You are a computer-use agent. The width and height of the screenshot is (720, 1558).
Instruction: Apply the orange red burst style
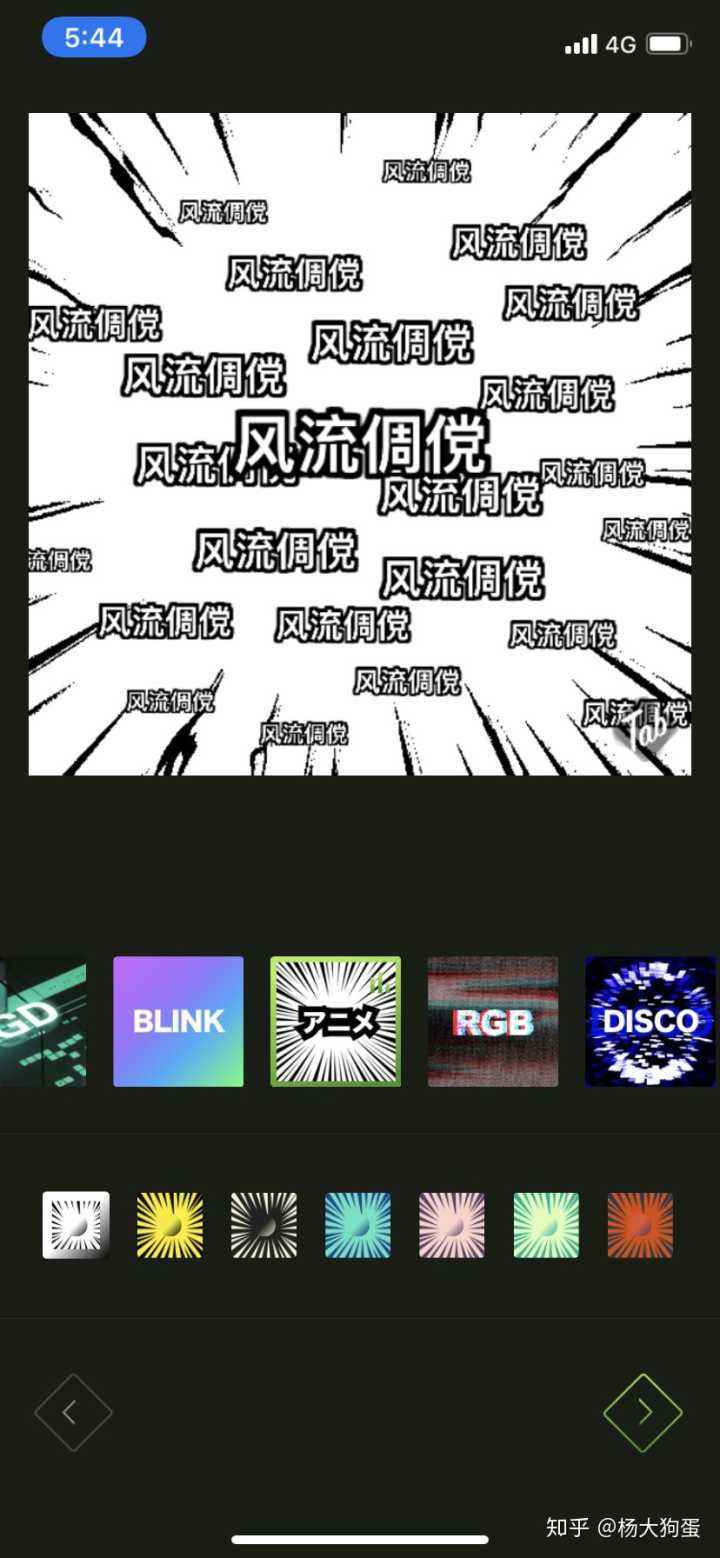click(x=640, y=1225)
